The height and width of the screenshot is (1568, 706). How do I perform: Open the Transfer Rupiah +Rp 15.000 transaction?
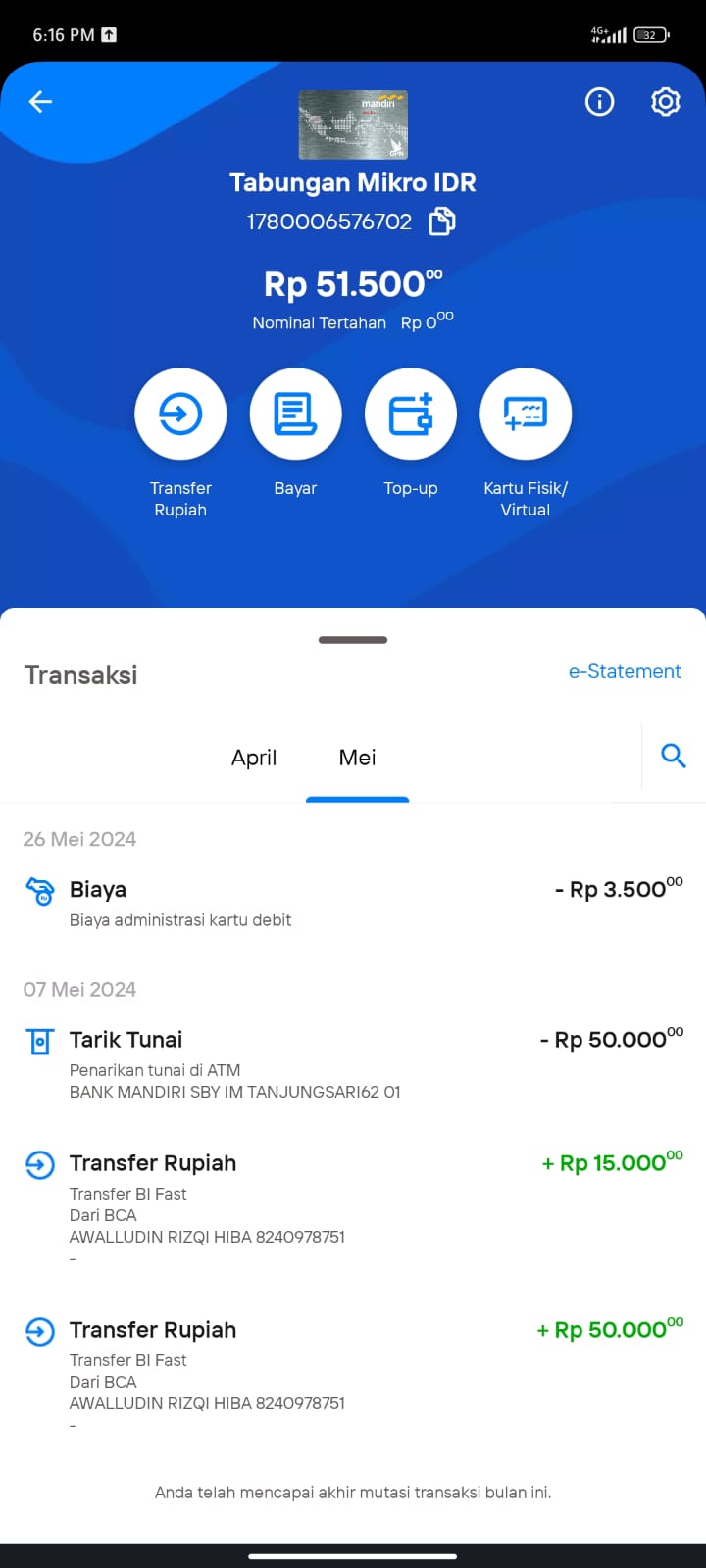tap(353, 1209)
